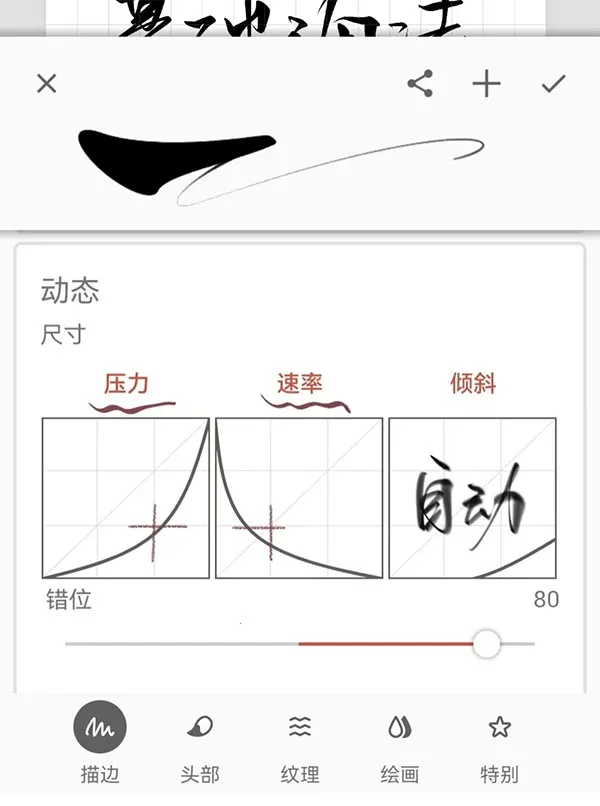Select the 特别 tab
This screenshot has width=600, height=806.
(499, 740)
